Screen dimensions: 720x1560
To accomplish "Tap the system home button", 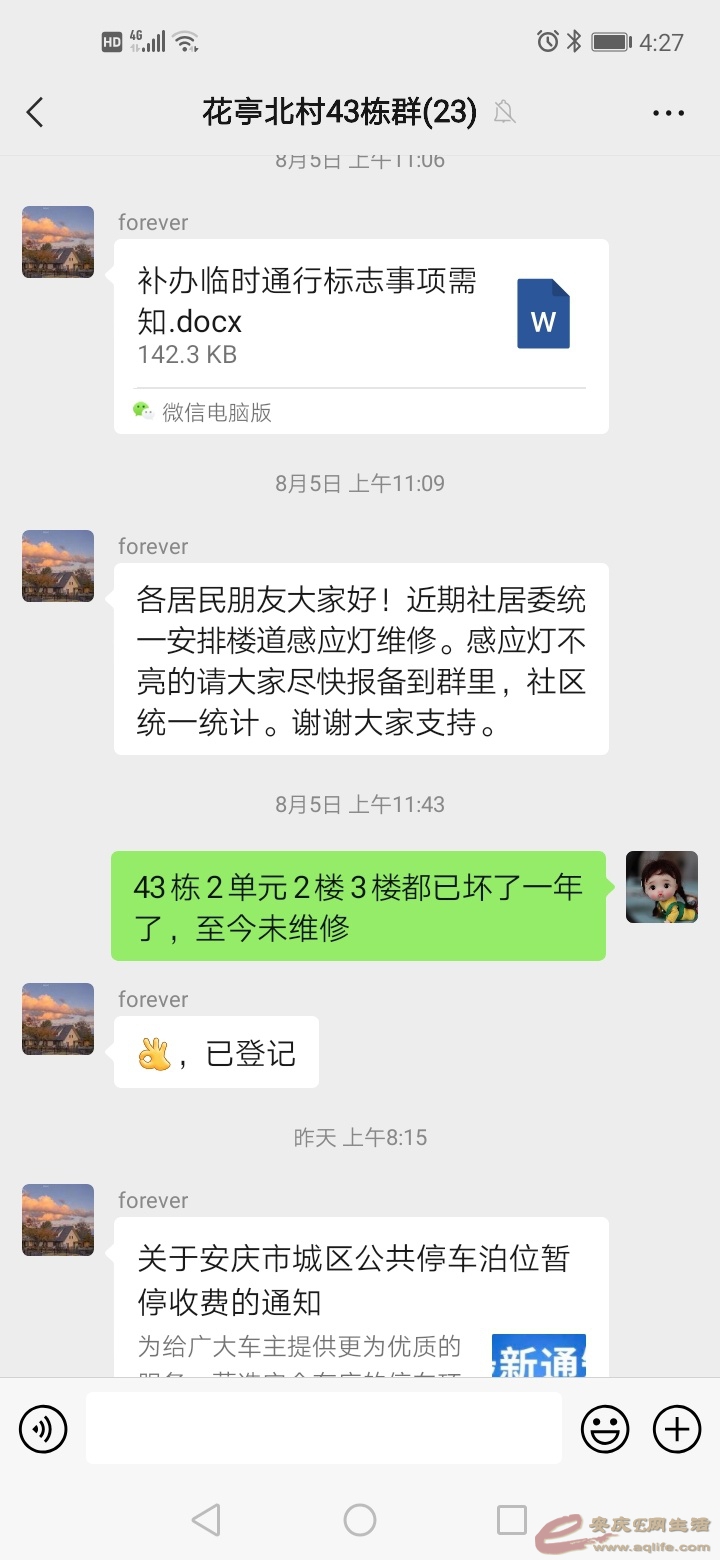I will tap(360, 1520).
